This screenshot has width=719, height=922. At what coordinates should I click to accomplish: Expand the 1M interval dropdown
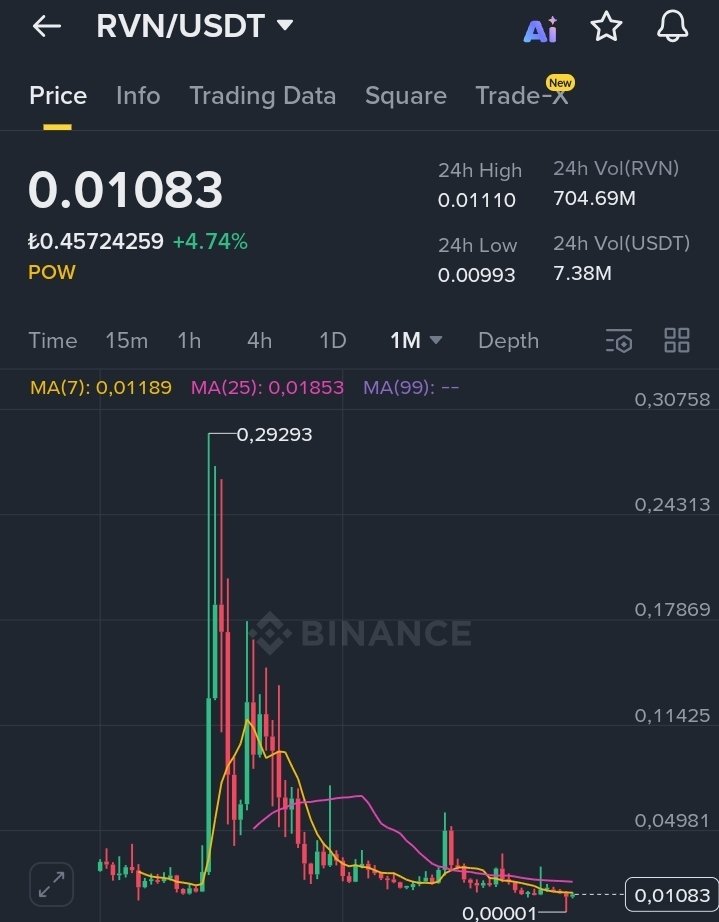click(415, 341)
